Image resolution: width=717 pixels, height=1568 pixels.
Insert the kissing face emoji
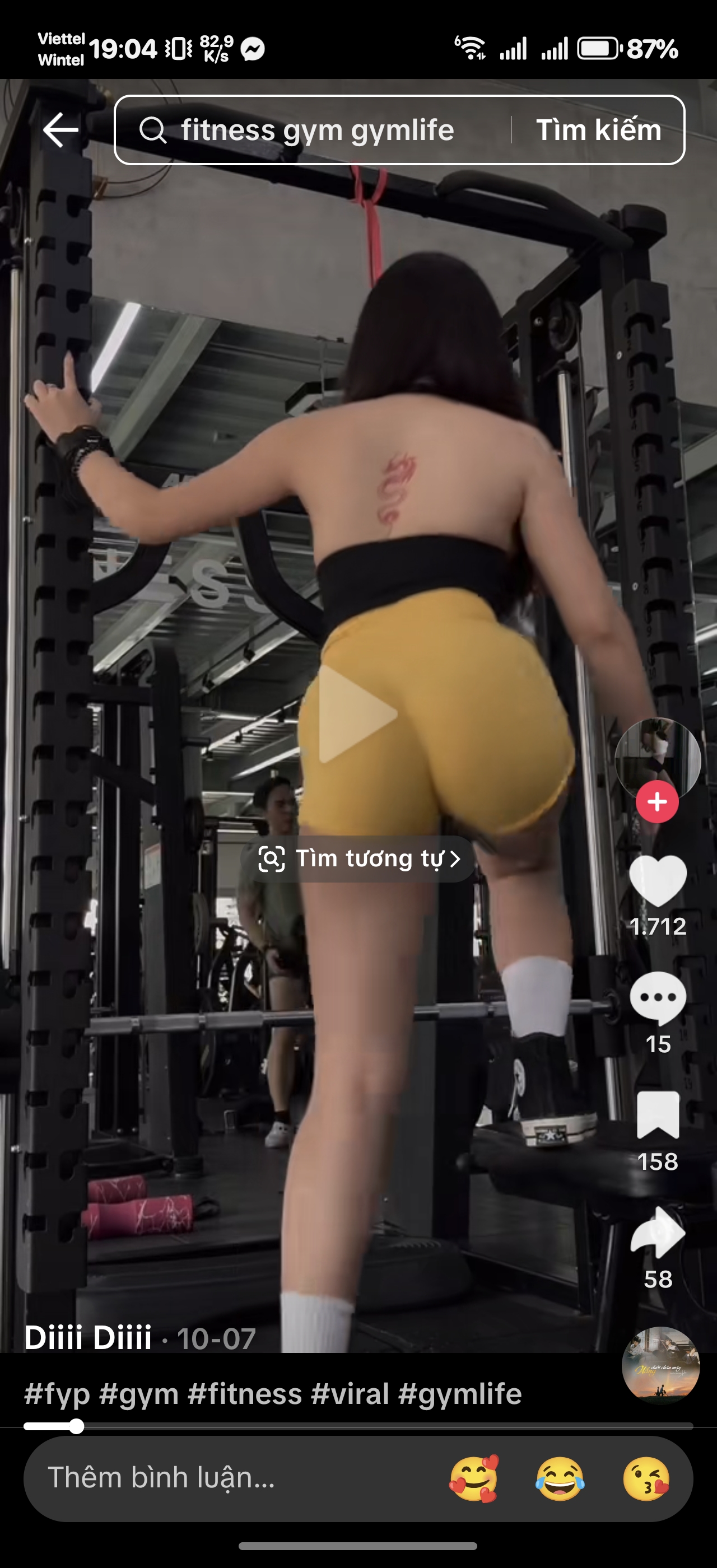pos(646,1479)
